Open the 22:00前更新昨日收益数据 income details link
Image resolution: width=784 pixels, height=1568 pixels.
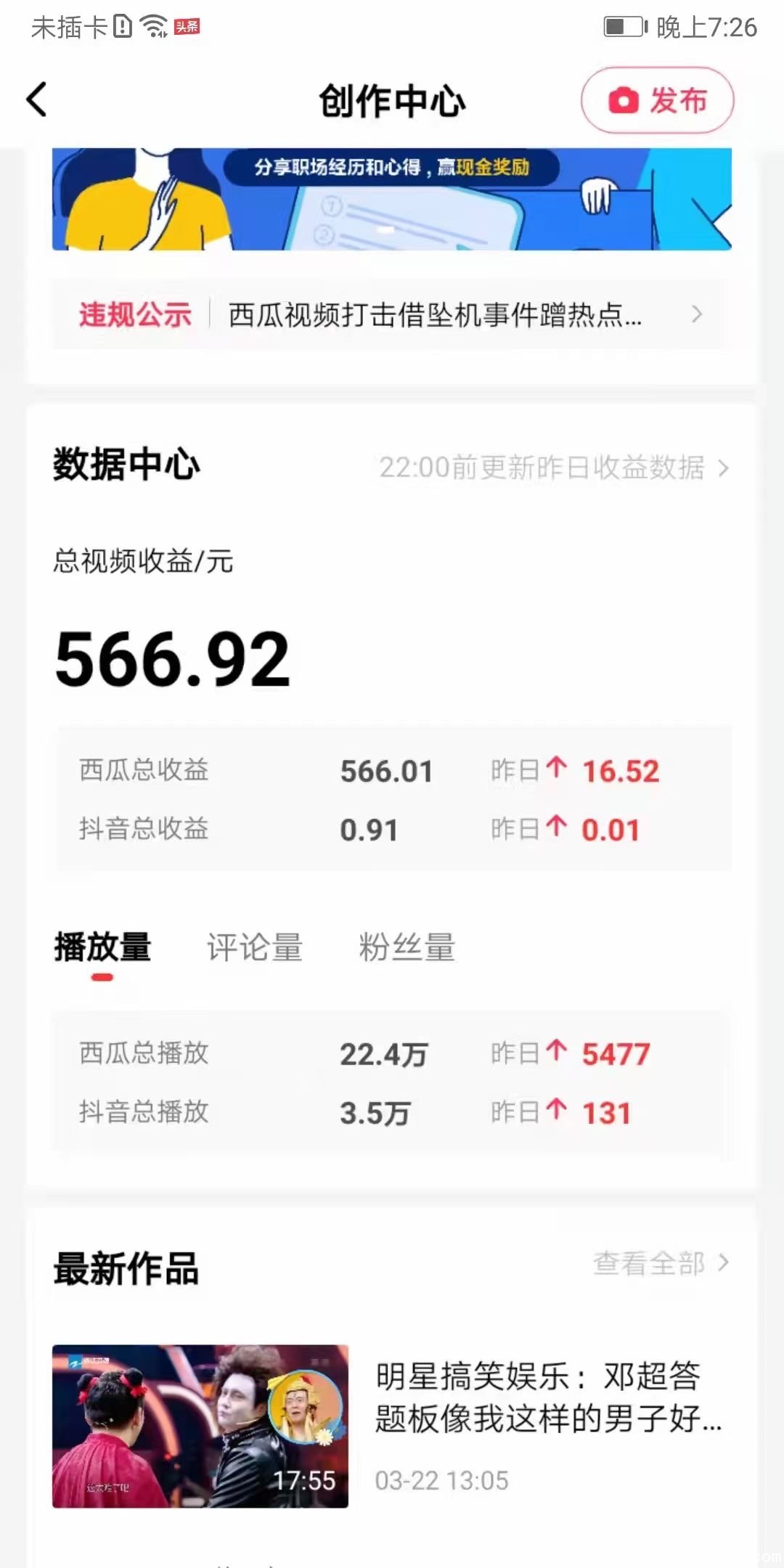(553, 468)
